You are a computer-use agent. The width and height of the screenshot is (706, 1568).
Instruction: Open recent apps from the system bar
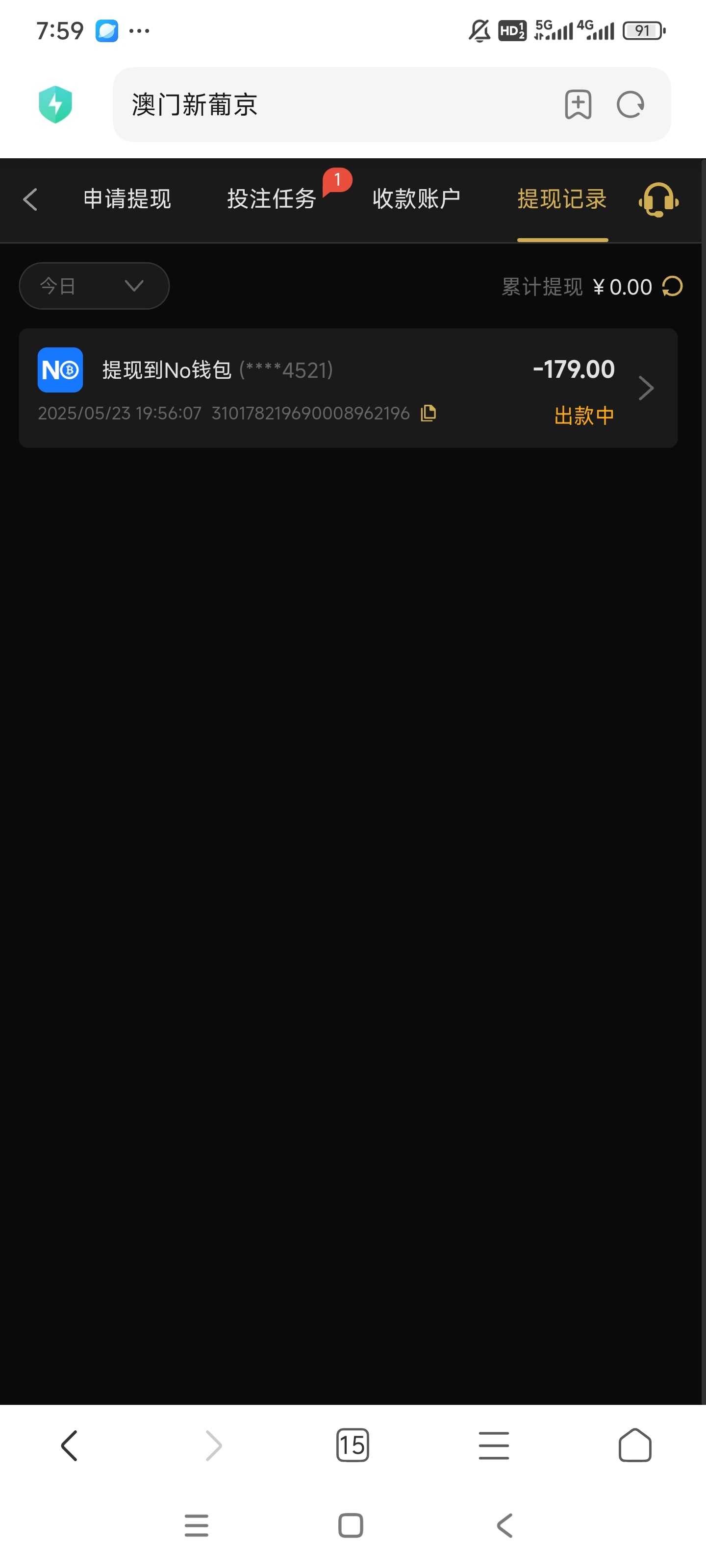click(x=196, y=1526)
